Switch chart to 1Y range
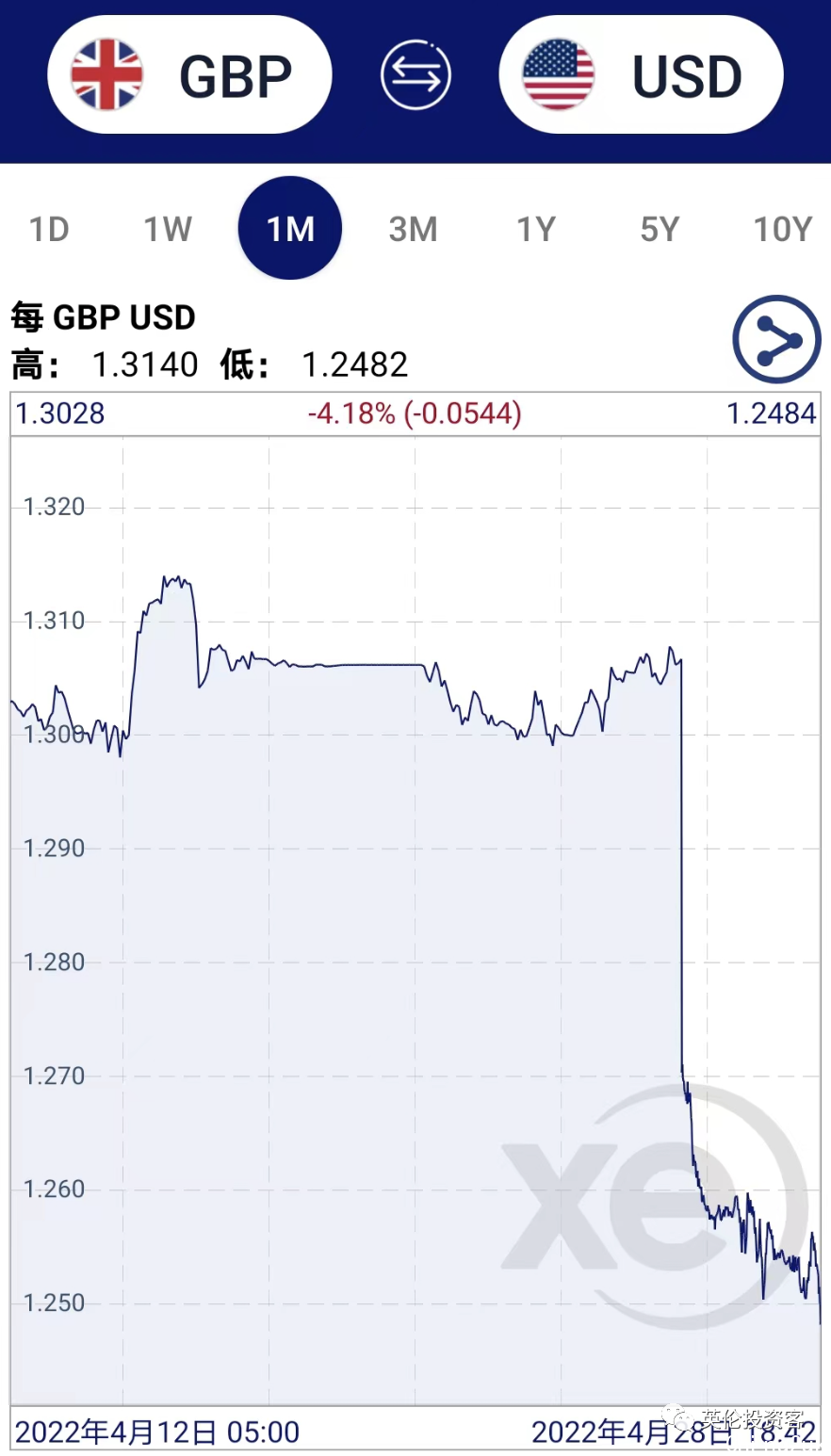Viewport: 831px width, 1456px height. (x=536, y=229)
